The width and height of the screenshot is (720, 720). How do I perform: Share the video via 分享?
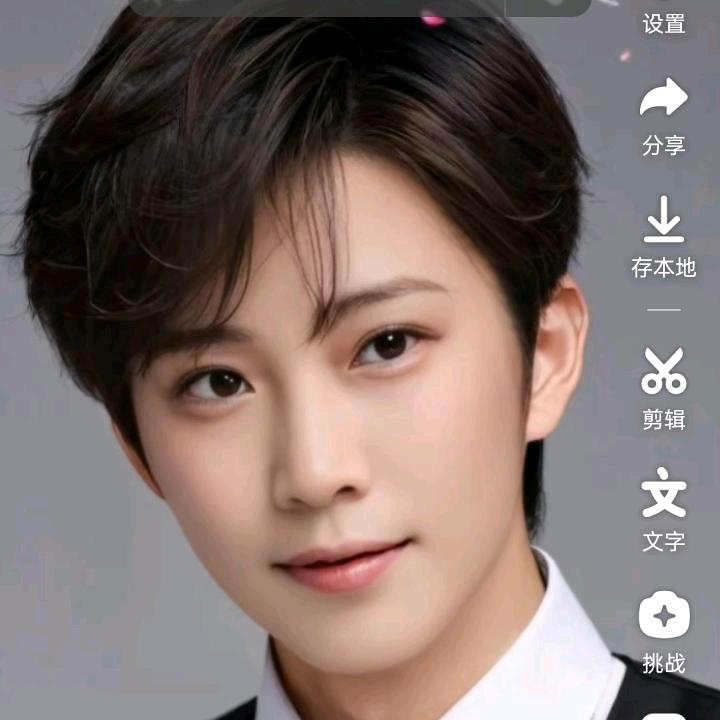point(664,117)
